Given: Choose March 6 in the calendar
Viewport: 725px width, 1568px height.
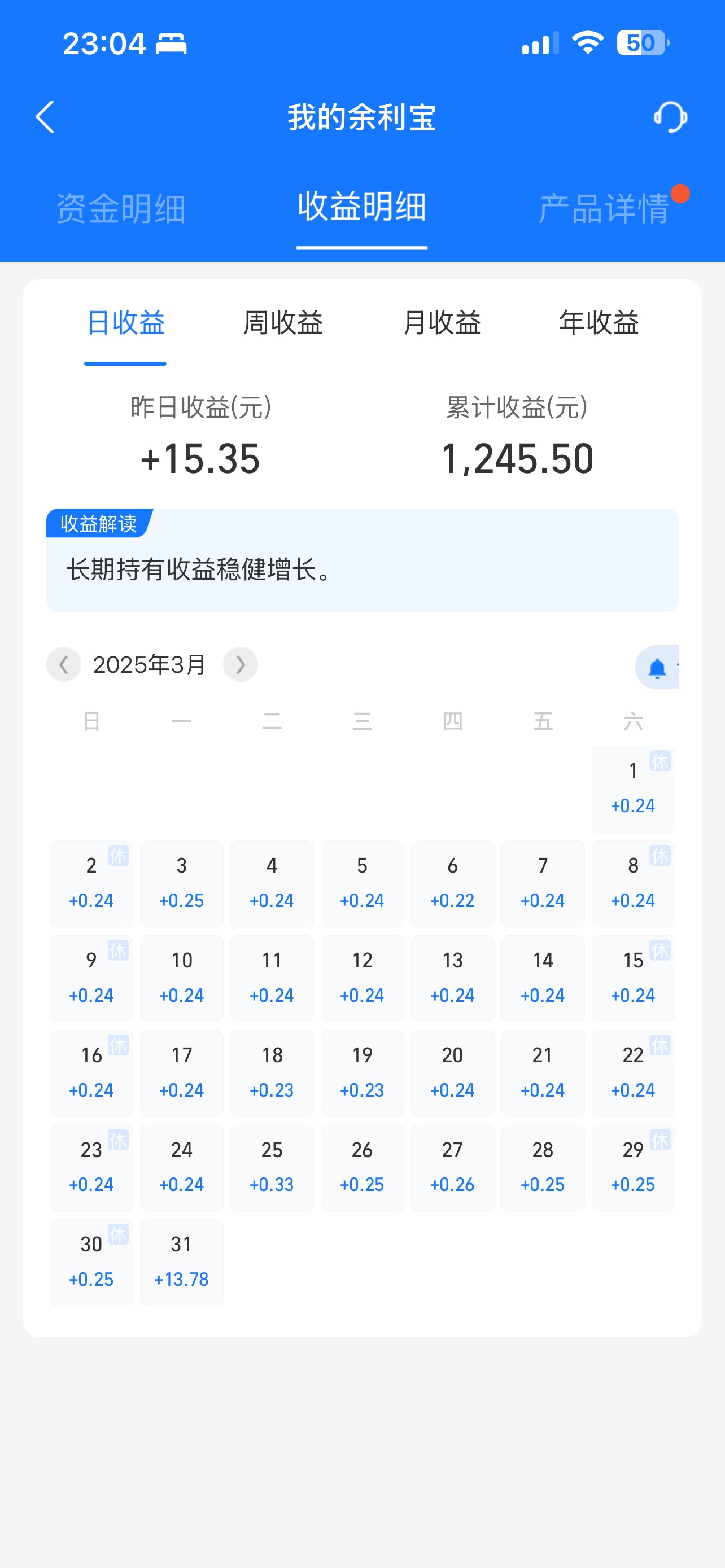Looking at the screenshot, I should 452,883.
